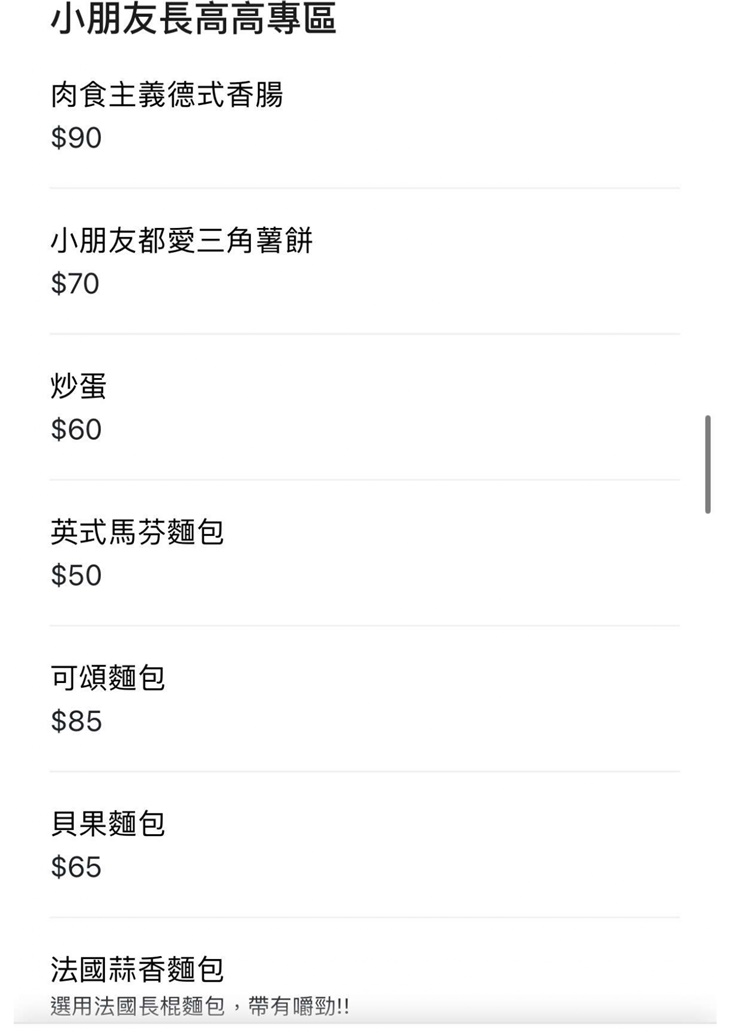Click the 小朋友長高高專區 section header
Image resolution: width=730 pixels, height=1033 pixels.
pyautogui.click(x=196, y=18)
